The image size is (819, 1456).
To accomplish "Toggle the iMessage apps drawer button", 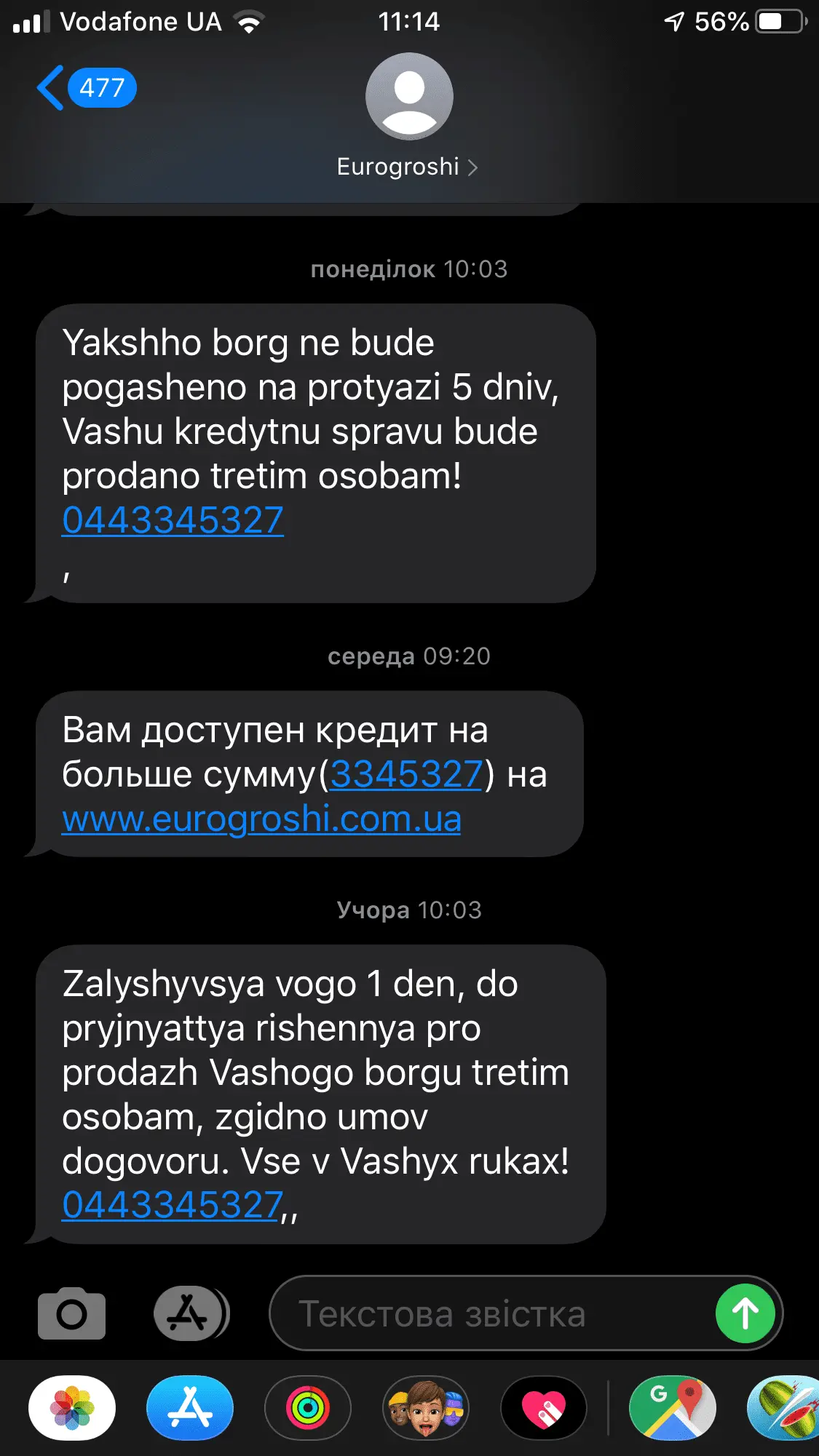I will tap(189, 1314).
